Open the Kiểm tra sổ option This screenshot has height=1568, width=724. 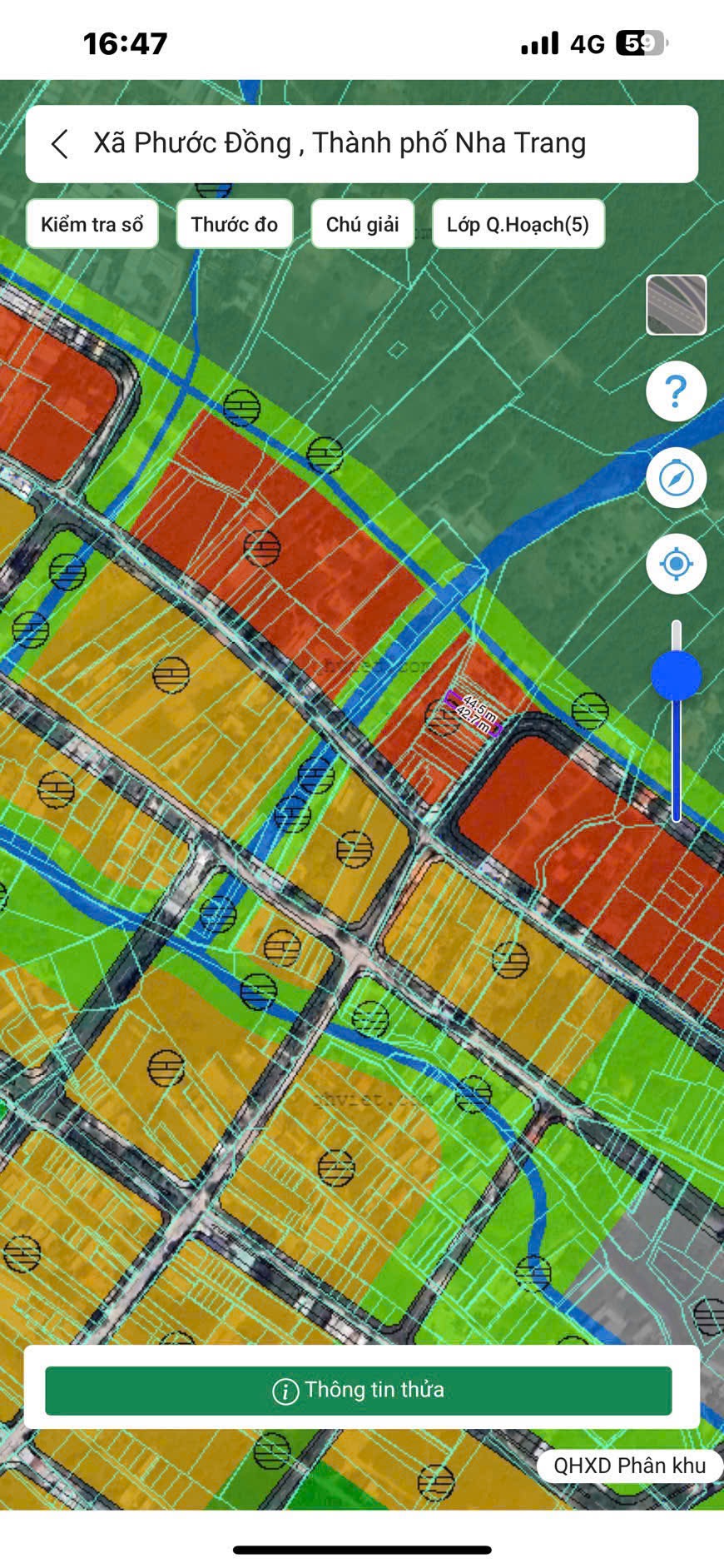click(92, 224)
